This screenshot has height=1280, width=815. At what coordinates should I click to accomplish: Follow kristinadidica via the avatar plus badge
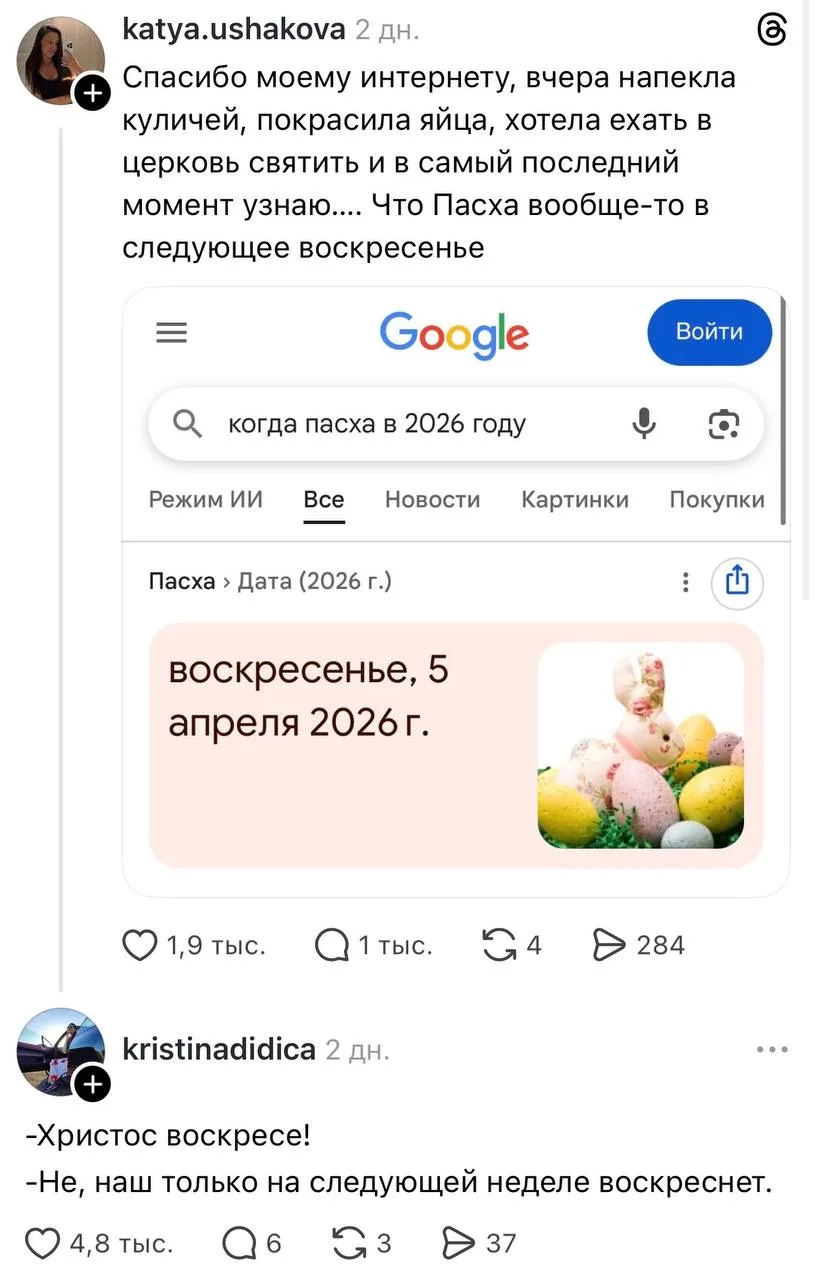click(91, 1084)
